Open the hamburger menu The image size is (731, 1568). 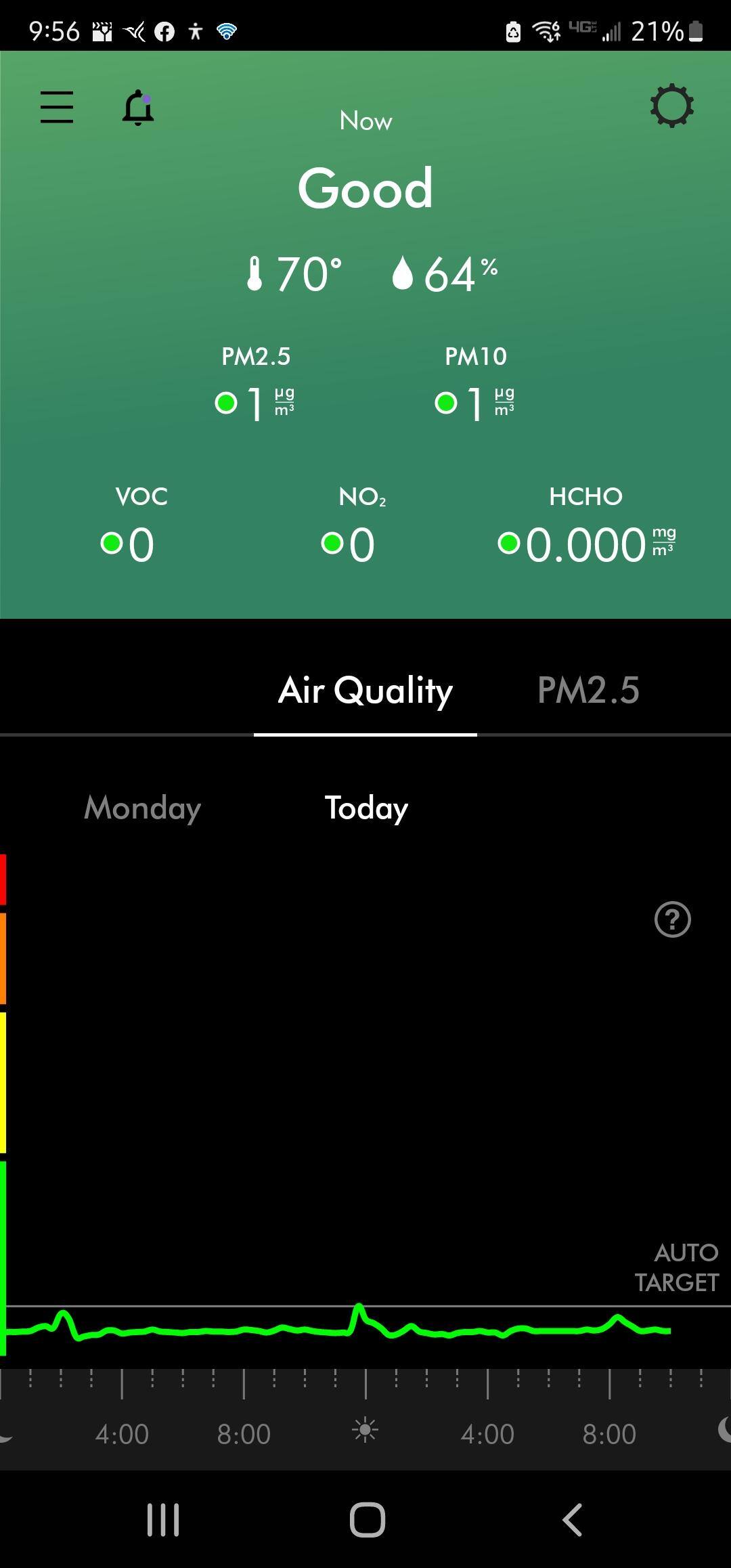point(57,107)
